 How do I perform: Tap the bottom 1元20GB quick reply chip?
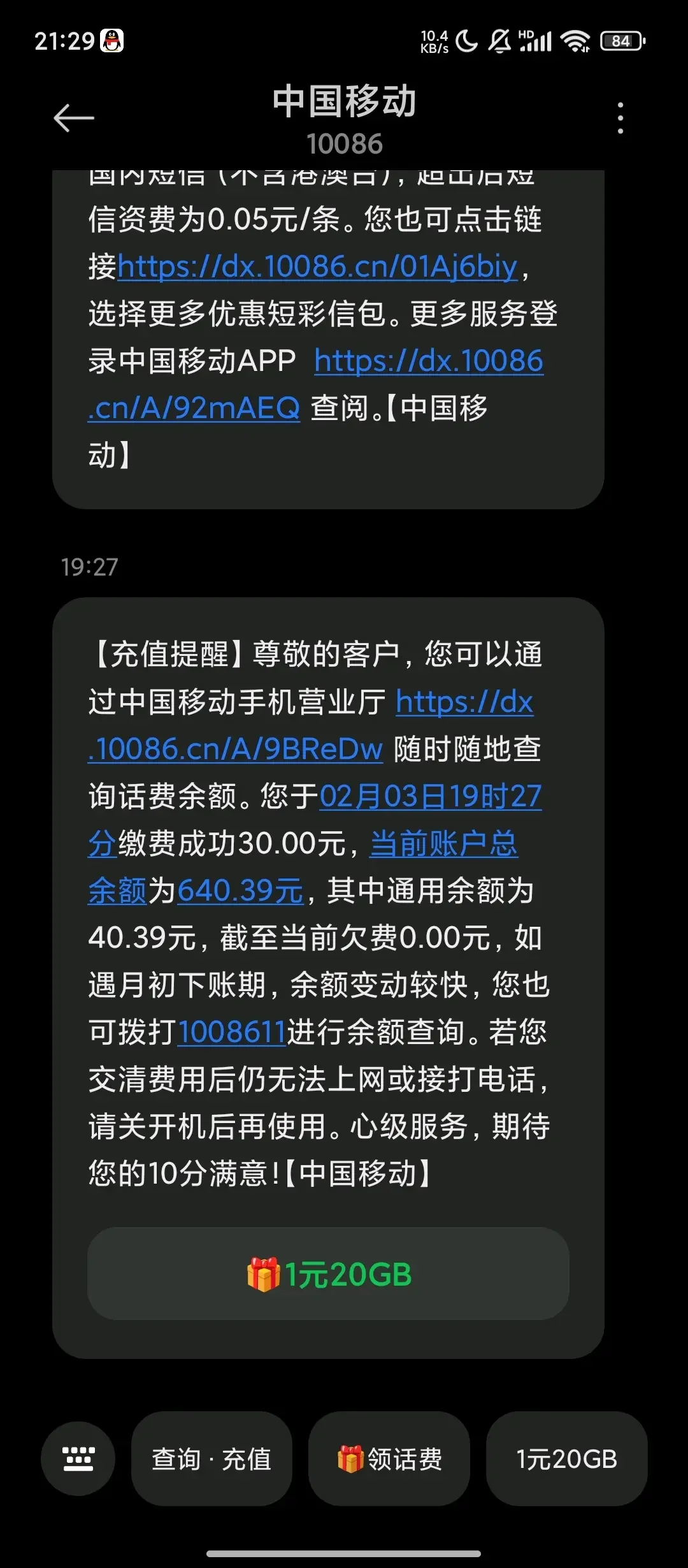point(566,1458)
